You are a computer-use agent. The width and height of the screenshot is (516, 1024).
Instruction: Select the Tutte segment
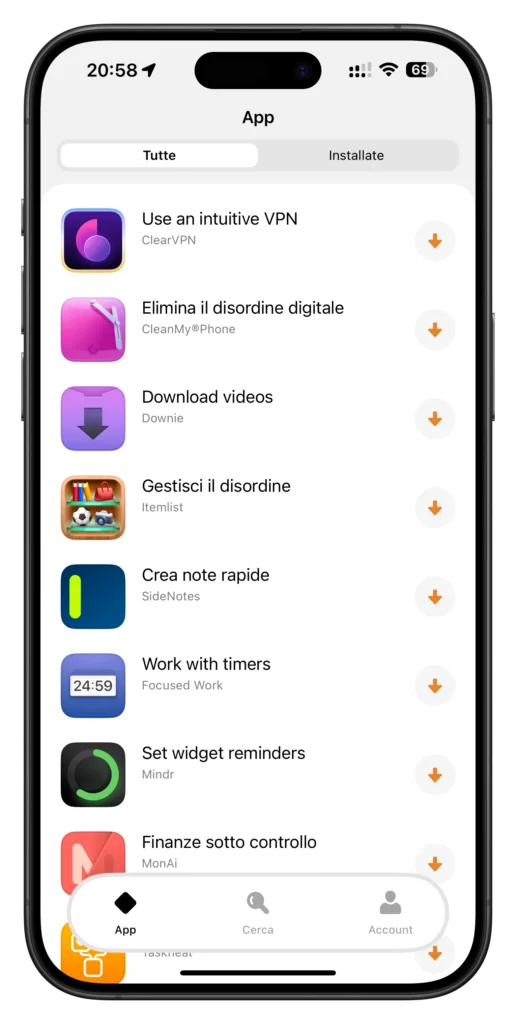pyautogui.click(x=159, y=155)
